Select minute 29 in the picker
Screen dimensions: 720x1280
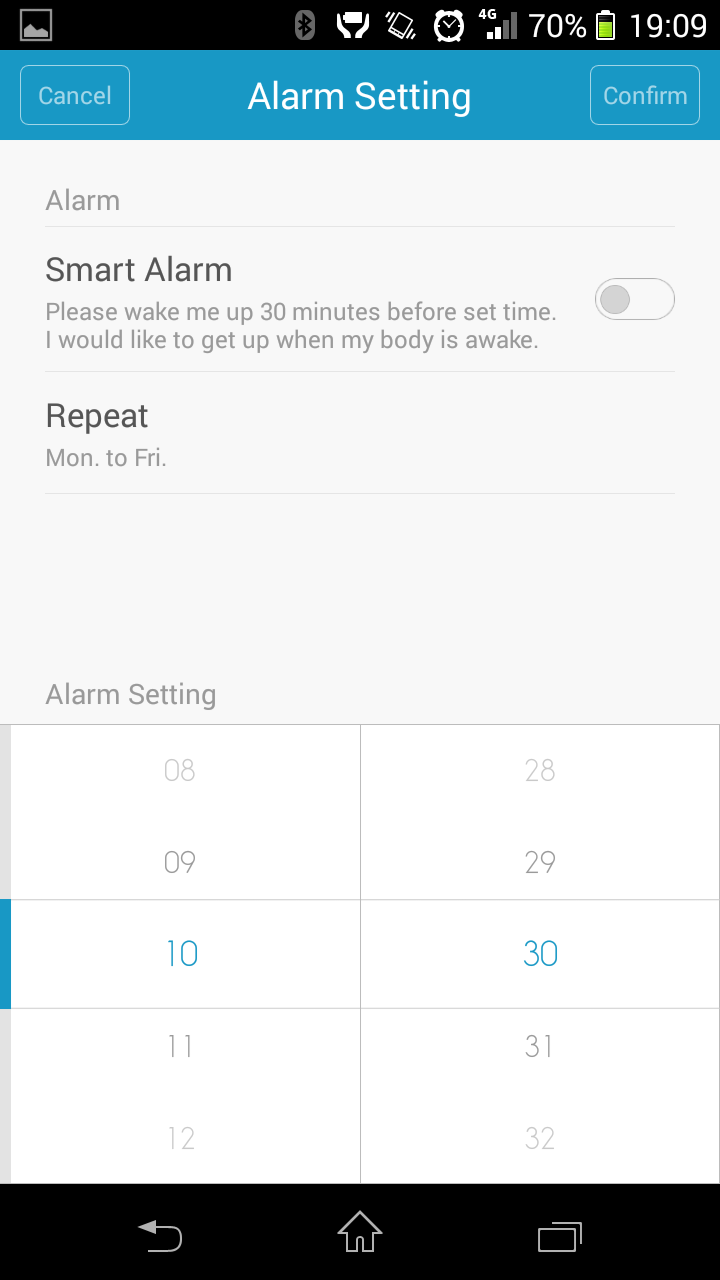tap(540, 862)
